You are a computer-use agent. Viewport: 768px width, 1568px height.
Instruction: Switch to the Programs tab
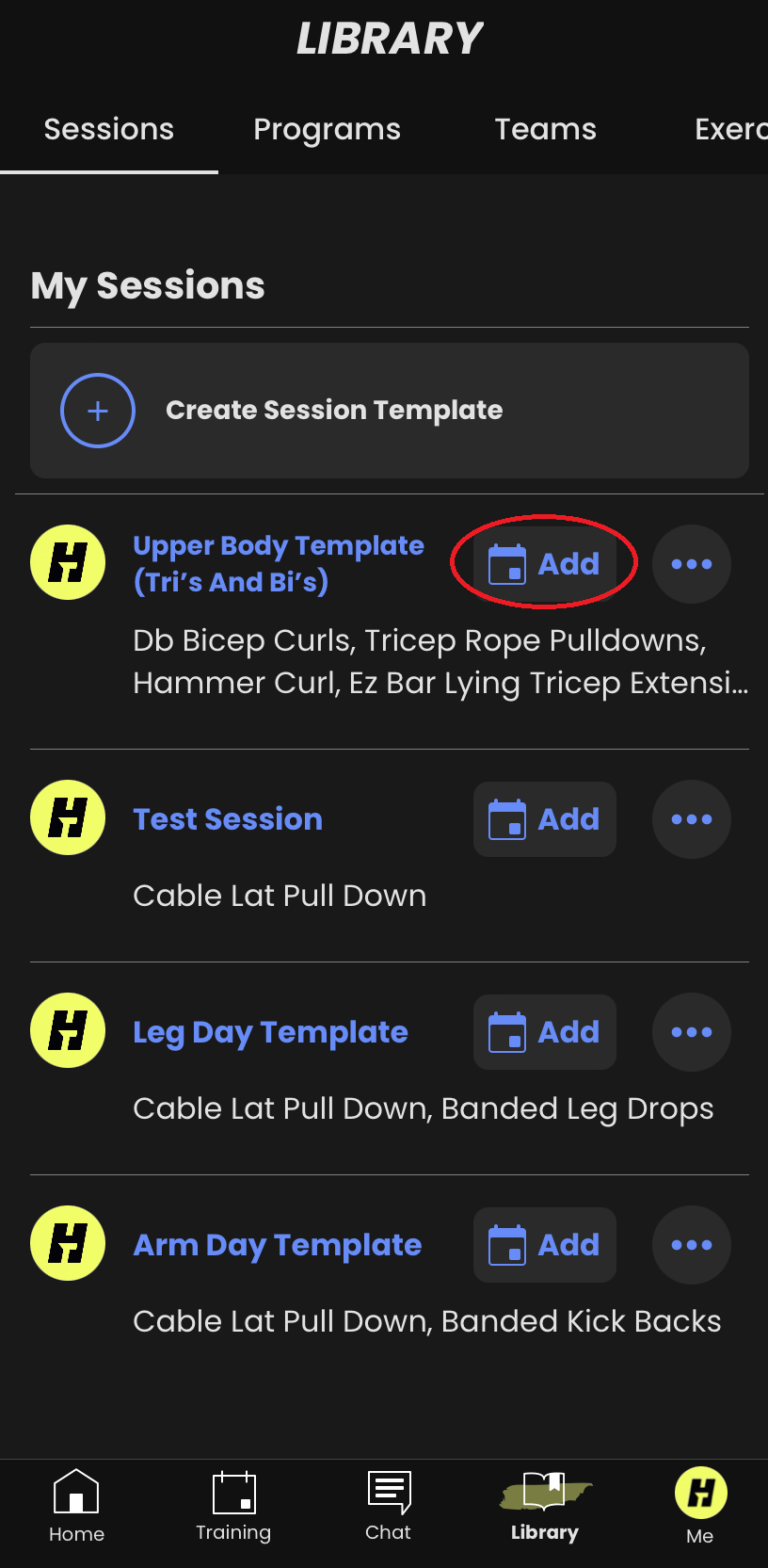click(327, 130)
